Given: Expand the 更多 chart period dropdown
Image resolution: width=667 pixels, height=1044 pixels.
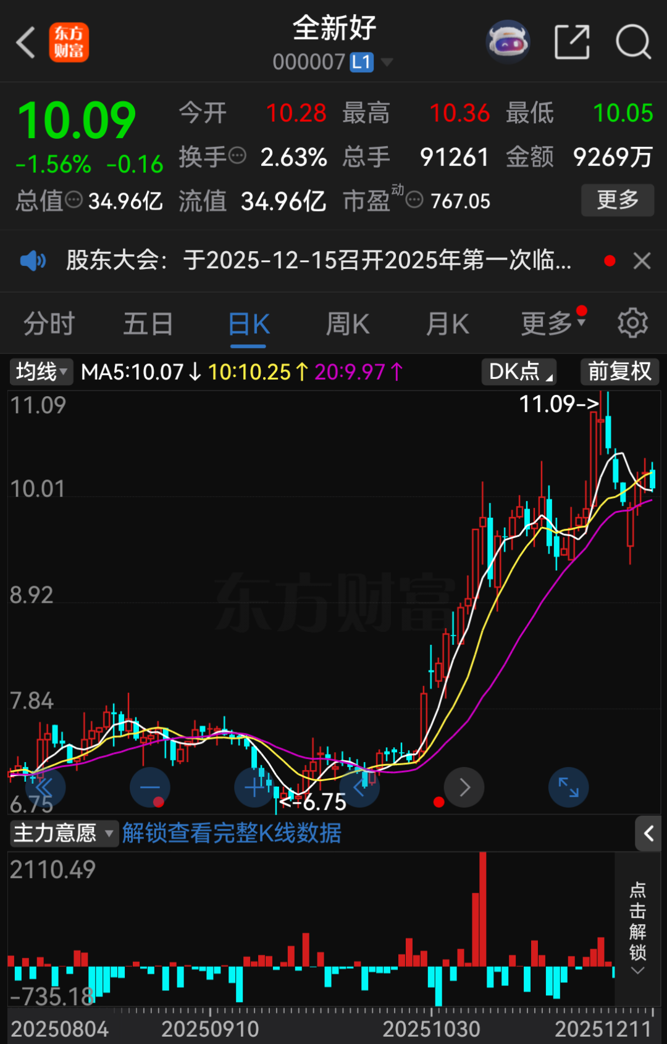Looking at the screenshot, I should pyautogui.click(x=551, y=324).
